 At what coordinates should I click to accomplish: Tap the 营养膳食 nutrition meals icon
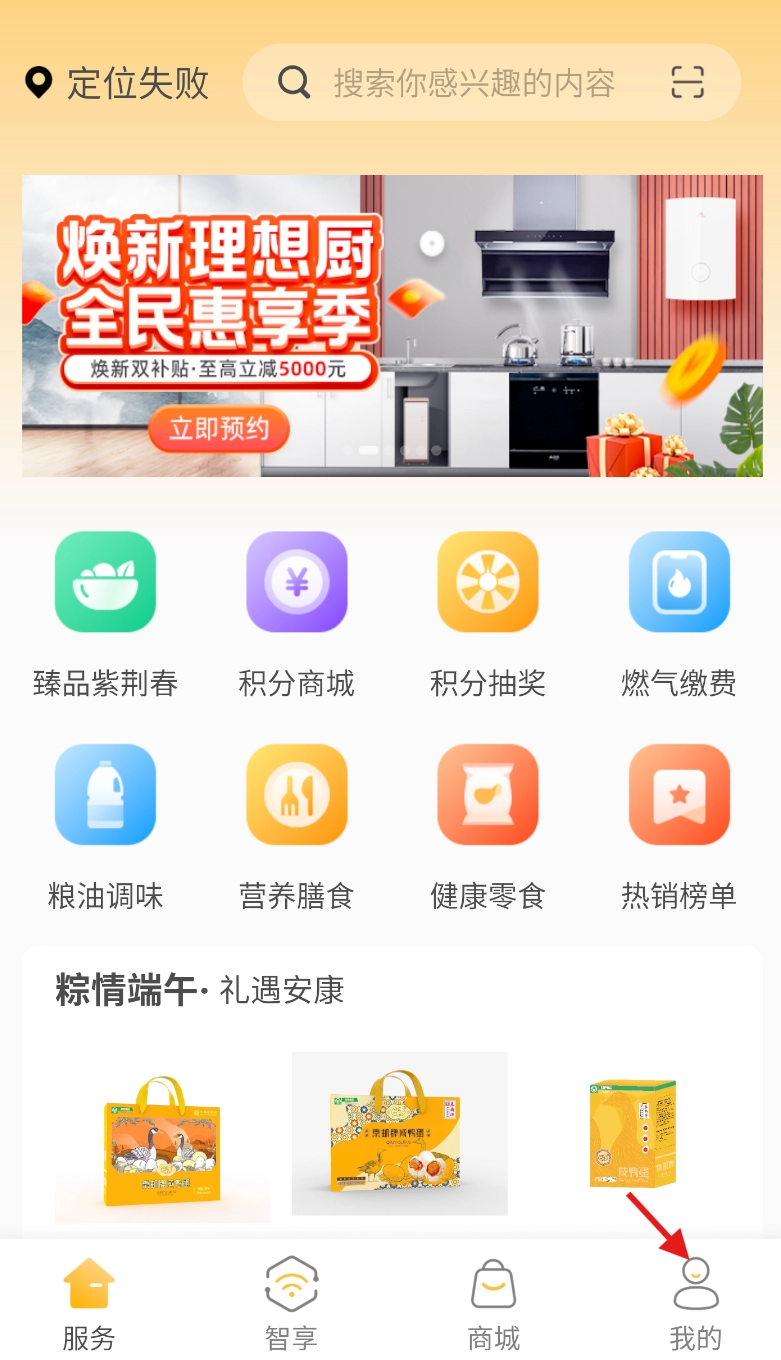coord(297,794)
